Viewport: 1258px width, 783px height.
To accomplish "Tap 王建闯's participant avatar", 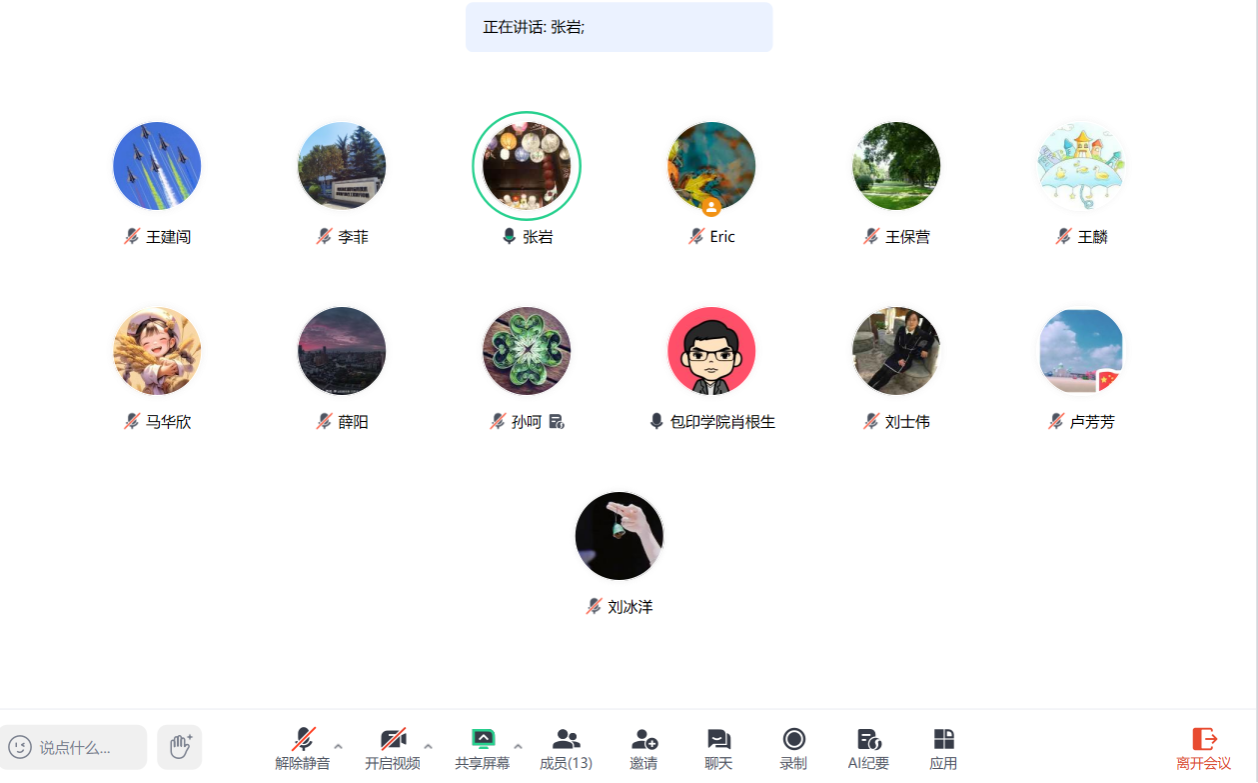I will tap(157, 166).
